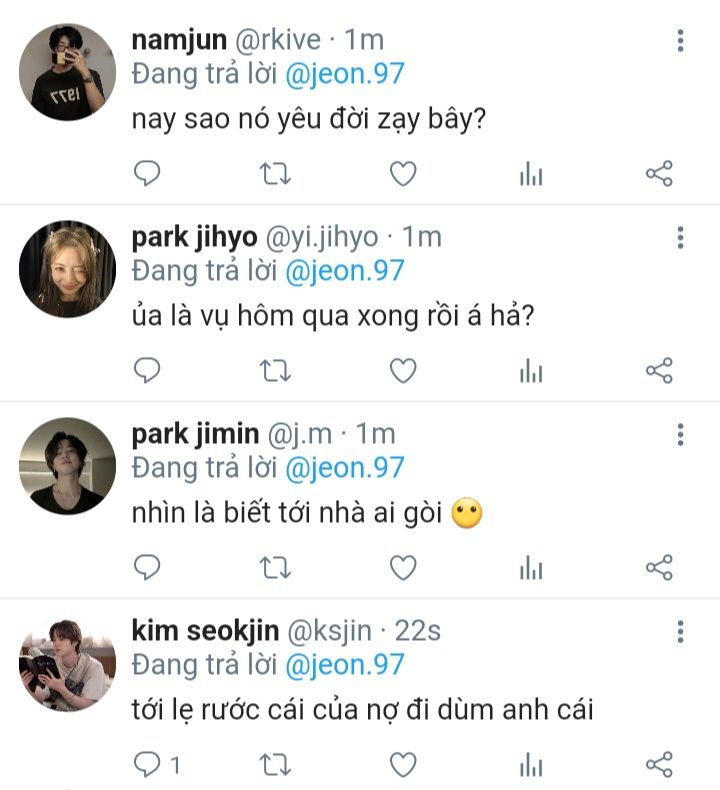720x790 pixels.
Task: Like namjun's reply
Action: point(402,174)
